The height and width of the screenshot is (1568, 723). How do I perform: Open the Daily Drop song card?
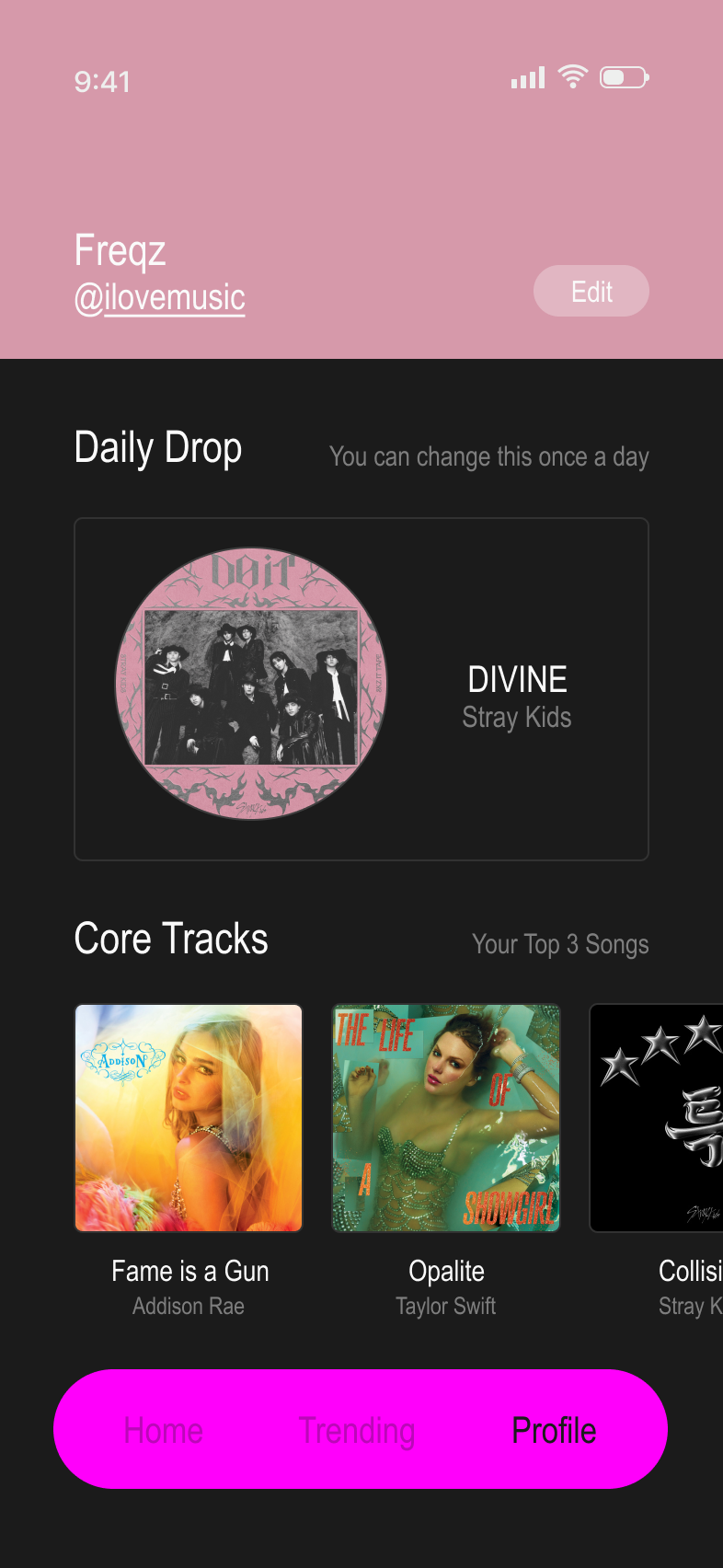[x=361, y=688]
